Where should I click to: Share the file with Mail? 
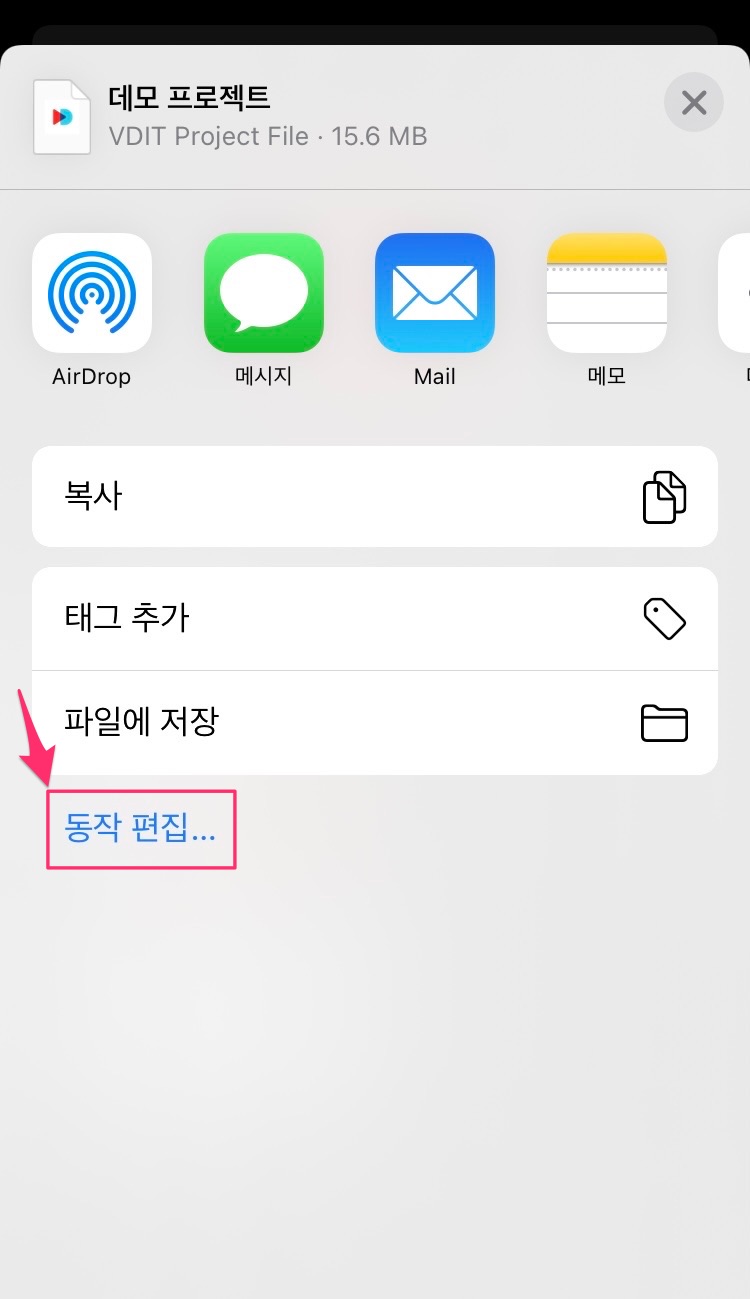[x=435, y=294]
